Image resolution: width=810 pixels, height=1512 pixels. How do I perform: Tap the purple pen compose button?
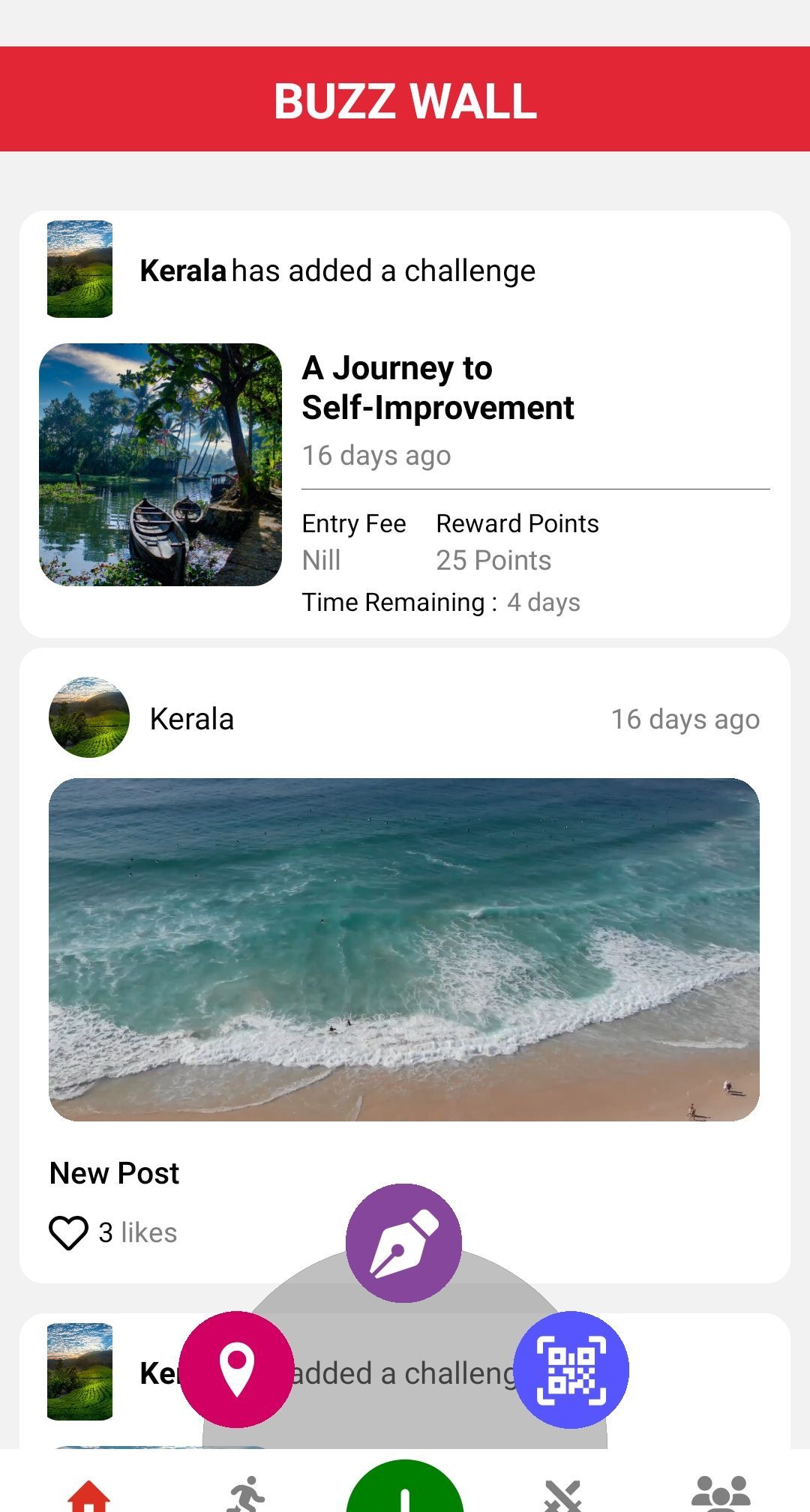pyautogui.click(x=403, y=1242)
